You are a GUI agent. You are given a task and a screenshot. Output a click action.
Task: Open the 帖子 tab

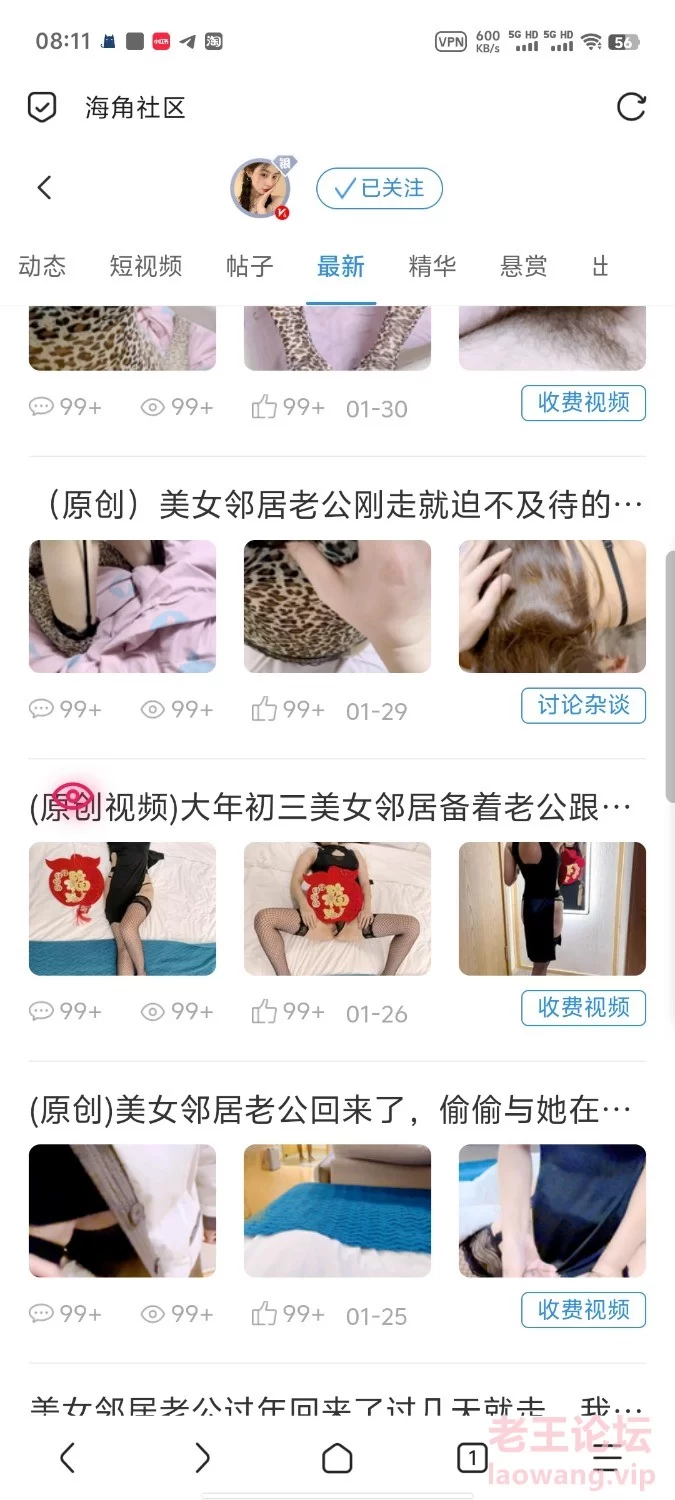tap(250, 266)
